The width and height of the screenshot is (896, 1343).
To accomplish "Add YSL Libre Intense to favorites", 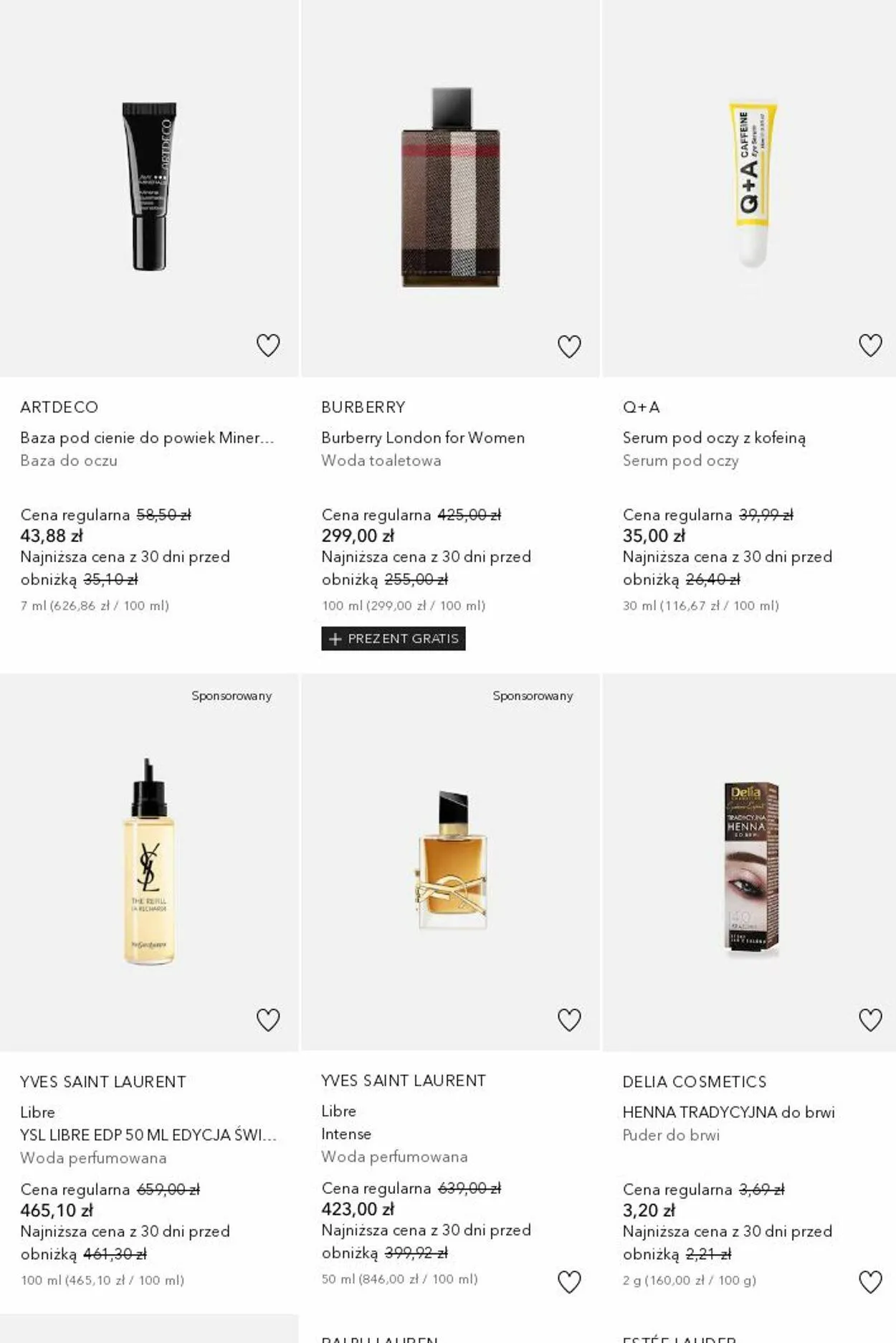I will [569, 1020].
